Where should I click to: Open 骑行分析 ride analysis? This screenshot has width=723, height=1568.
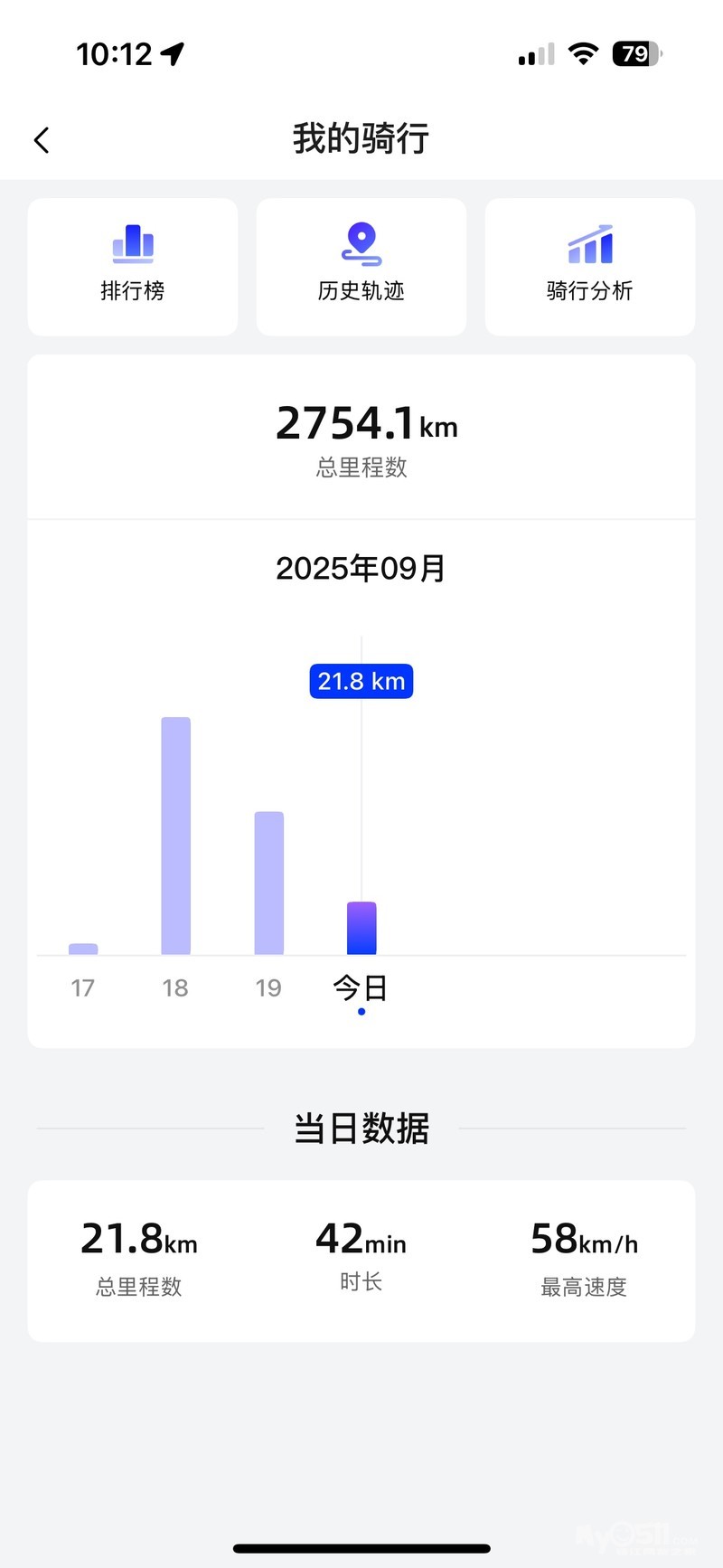point(590,267)
